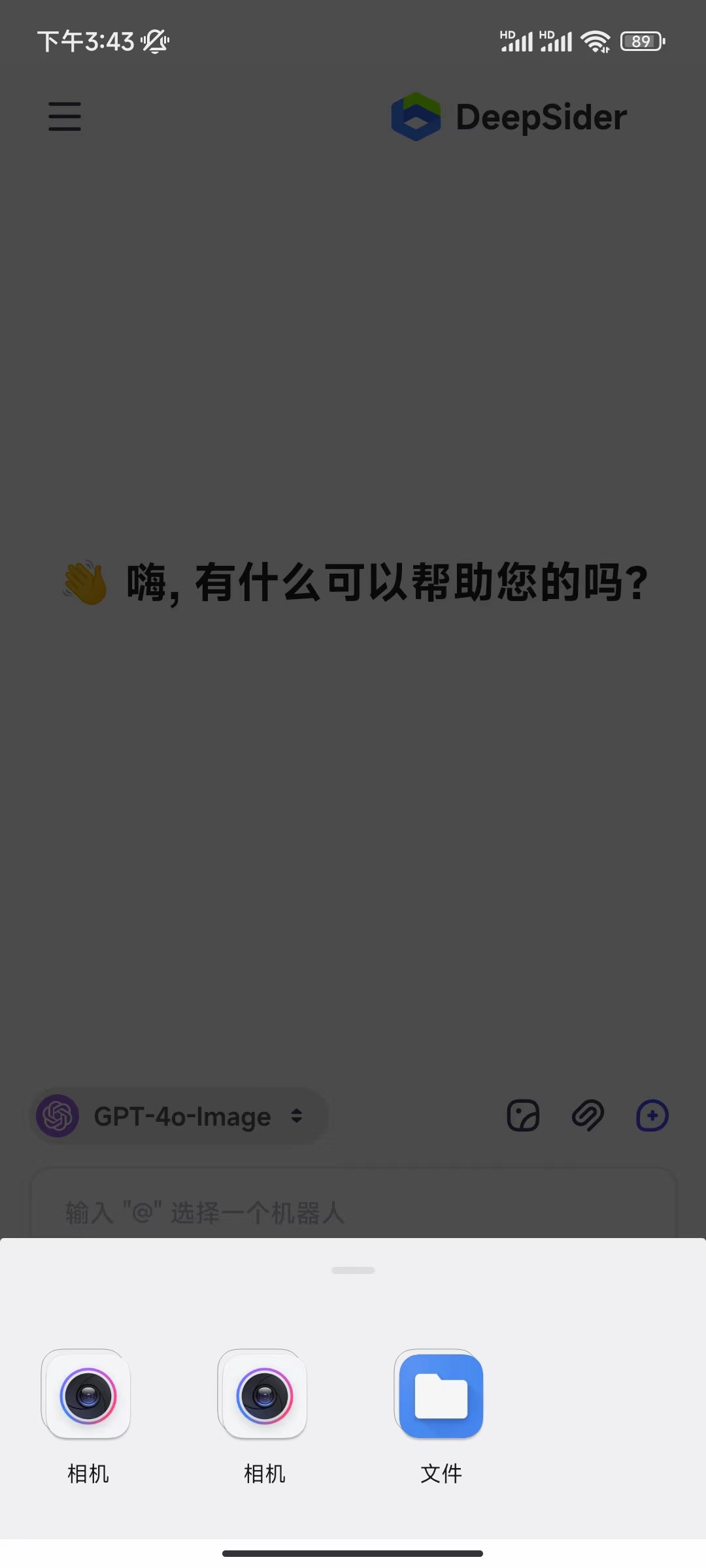Image resolution: width=706 pixels, height=1568 pixels.
Task: Tap the muted notification bell icon
Action: 156,41
